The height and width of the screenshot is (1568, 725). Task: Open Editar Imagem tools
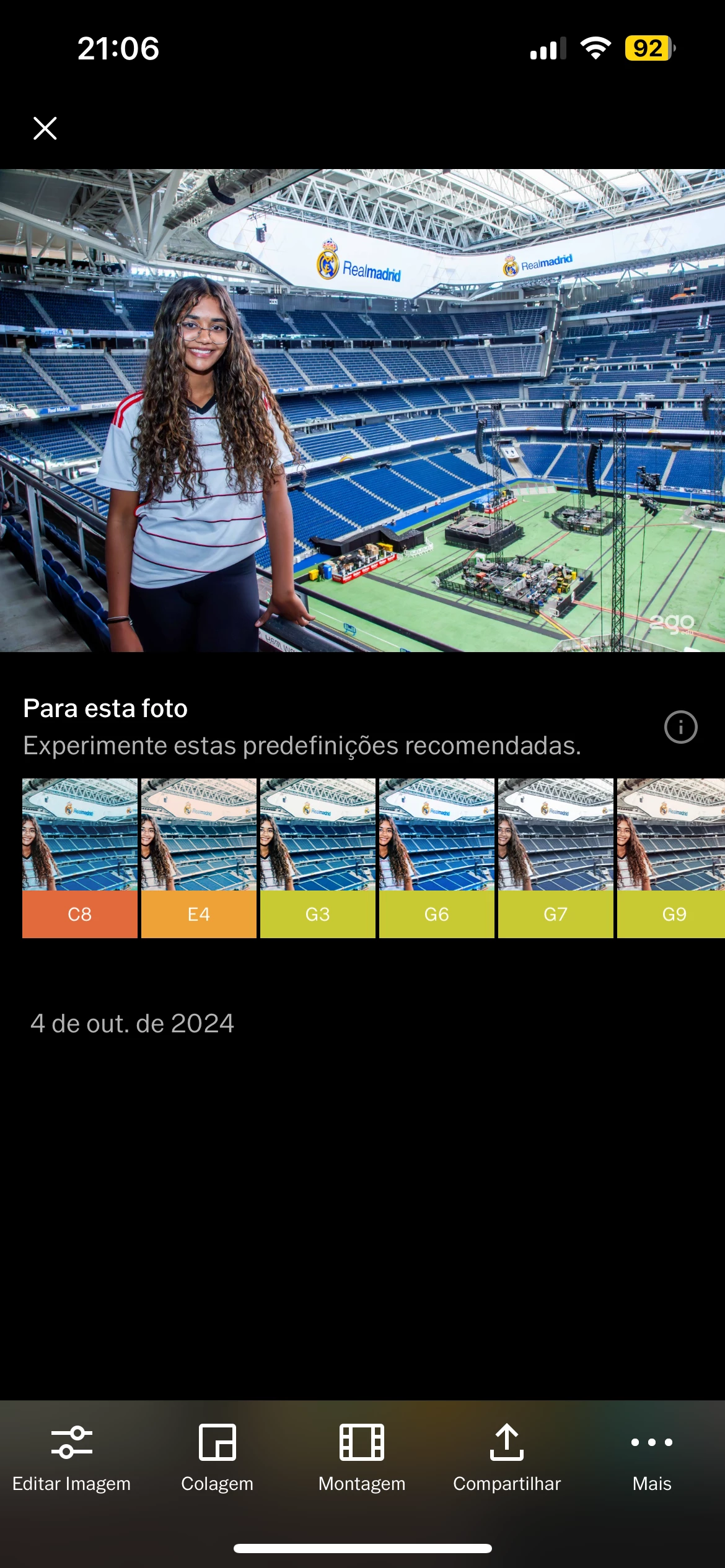point(72,1458)
